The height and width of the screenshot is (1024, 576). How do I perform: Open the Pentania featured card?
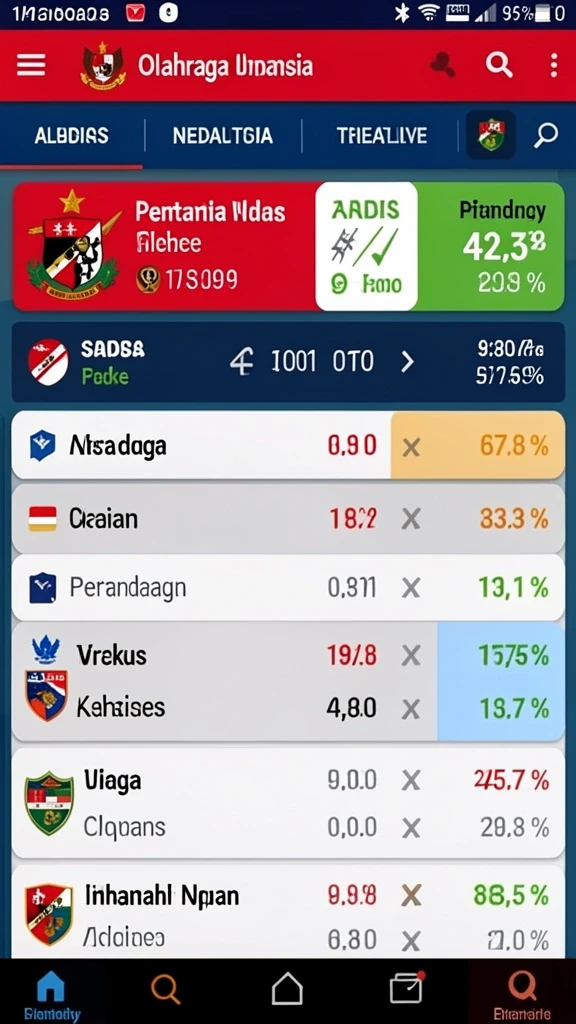click(288, 246)
